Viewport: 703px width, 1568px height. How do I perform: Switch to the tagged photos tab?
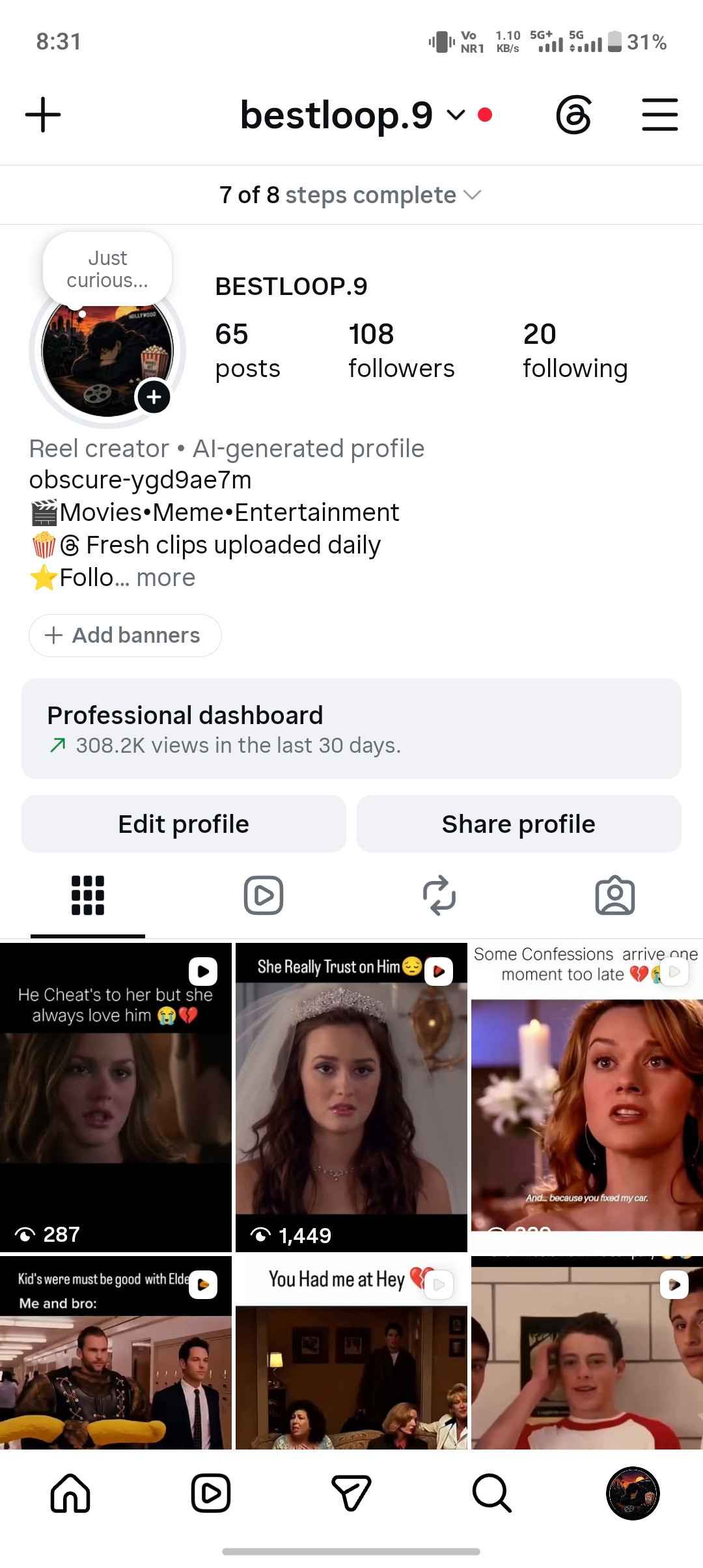615,895
